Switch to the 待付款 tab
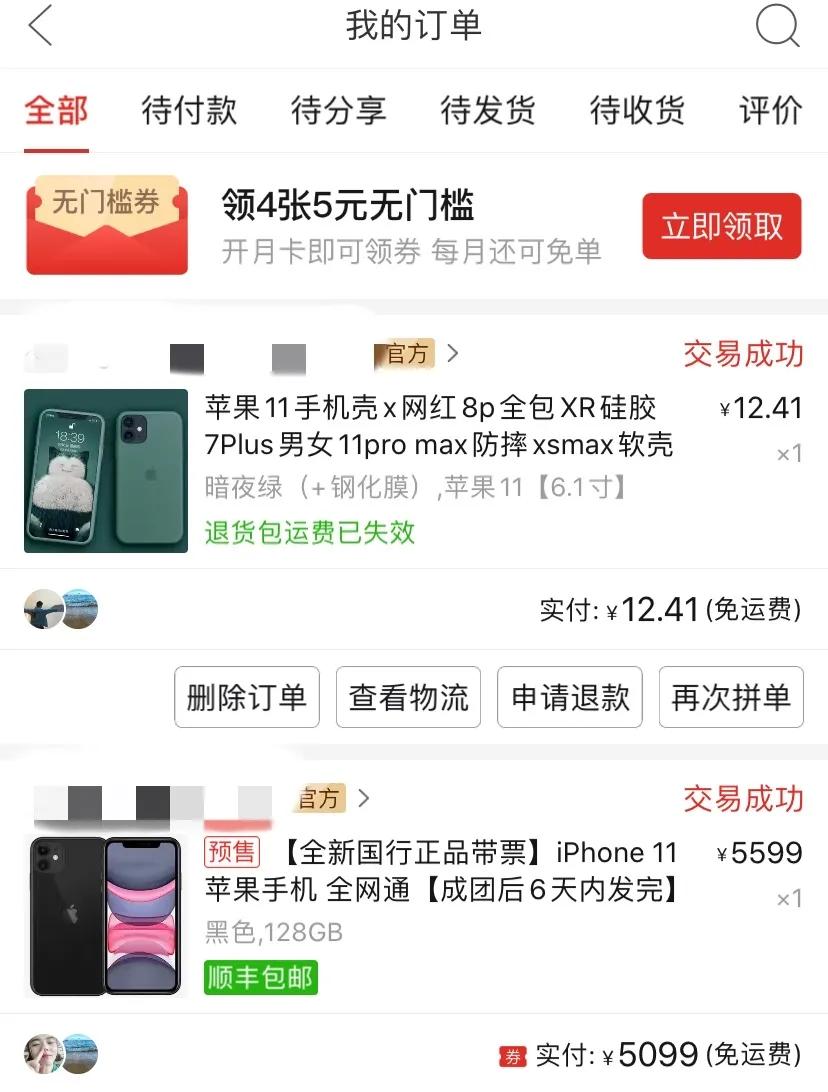The width and height of the screenshot is (828, 1092). (x=188, y=110)
